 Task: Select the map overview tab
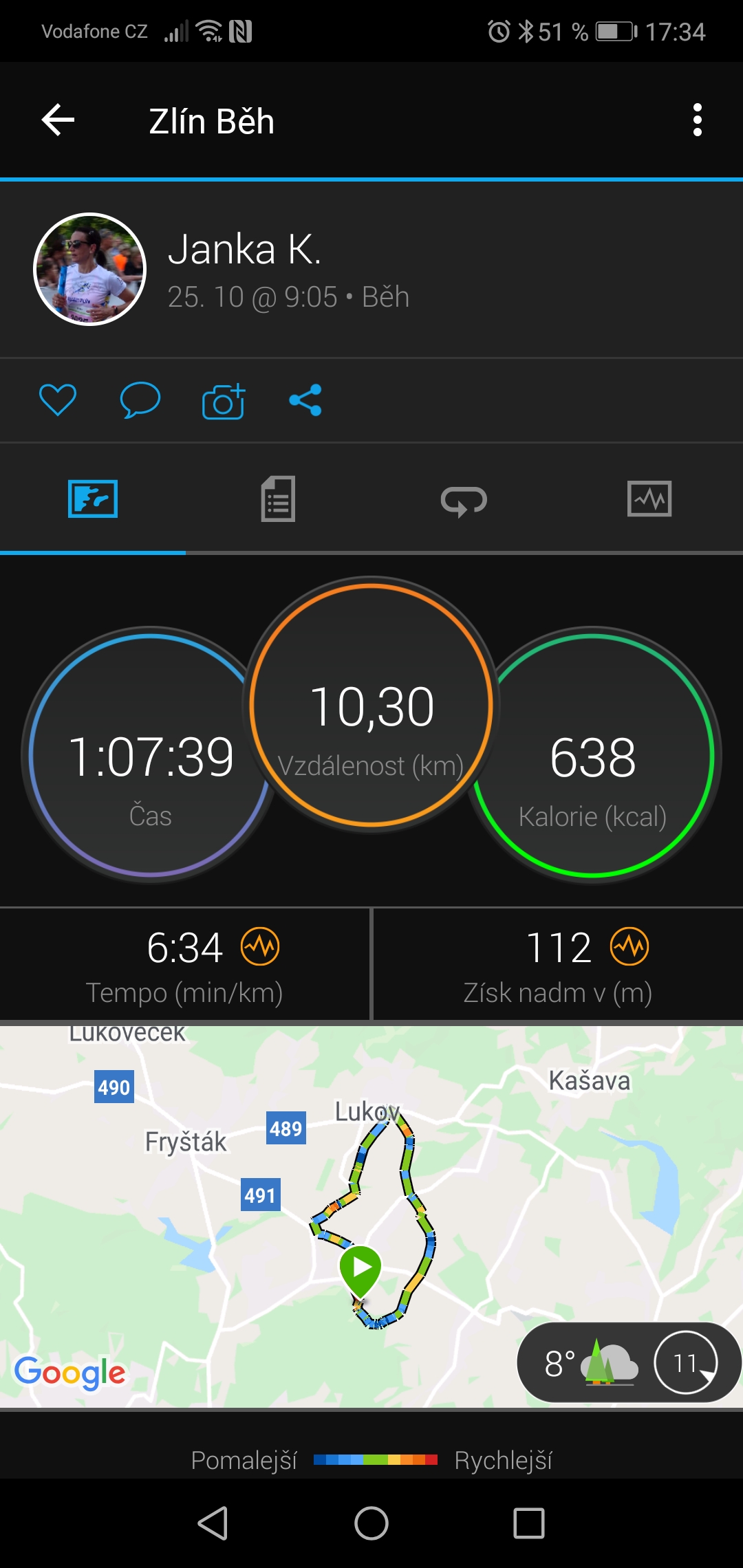click(93, 499)
